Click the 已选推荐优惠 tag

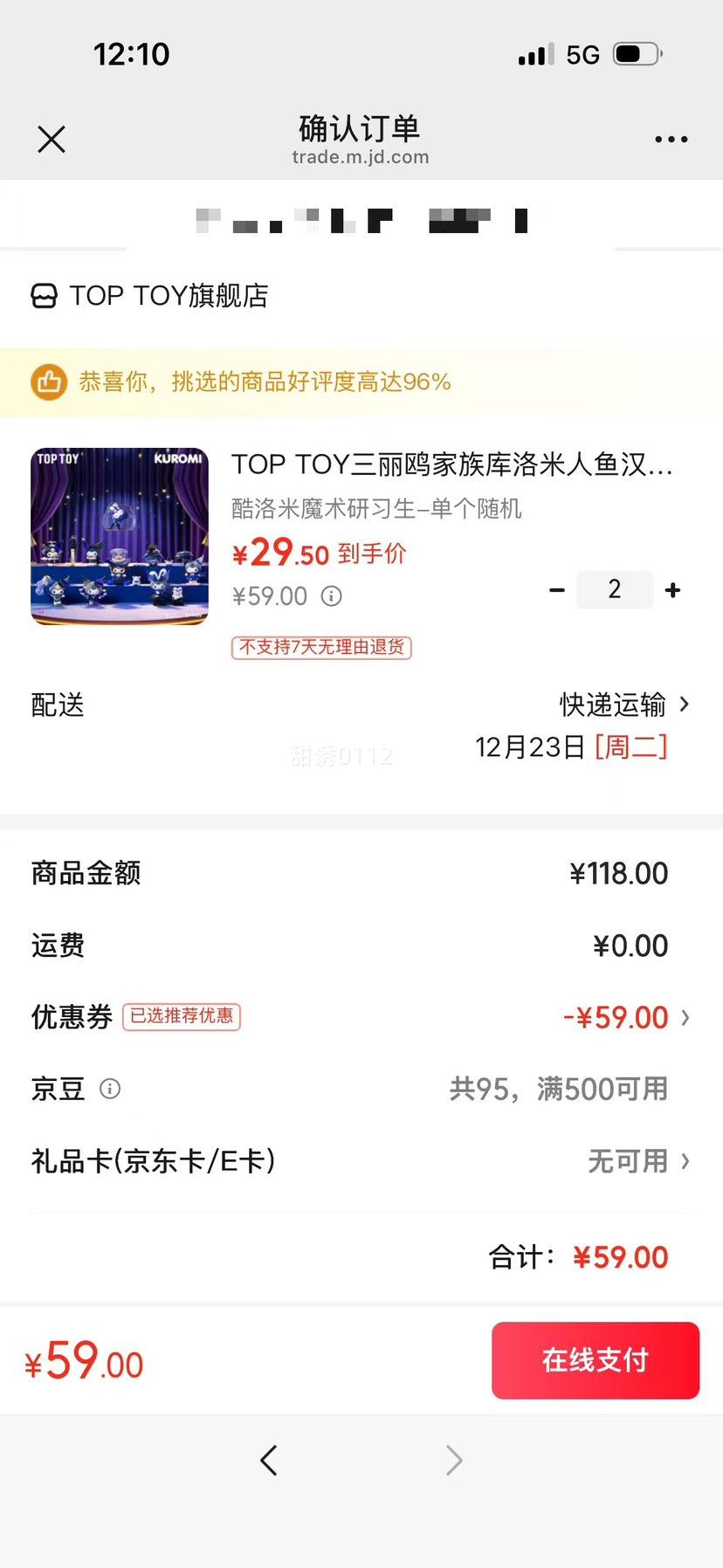point(181,1018)
